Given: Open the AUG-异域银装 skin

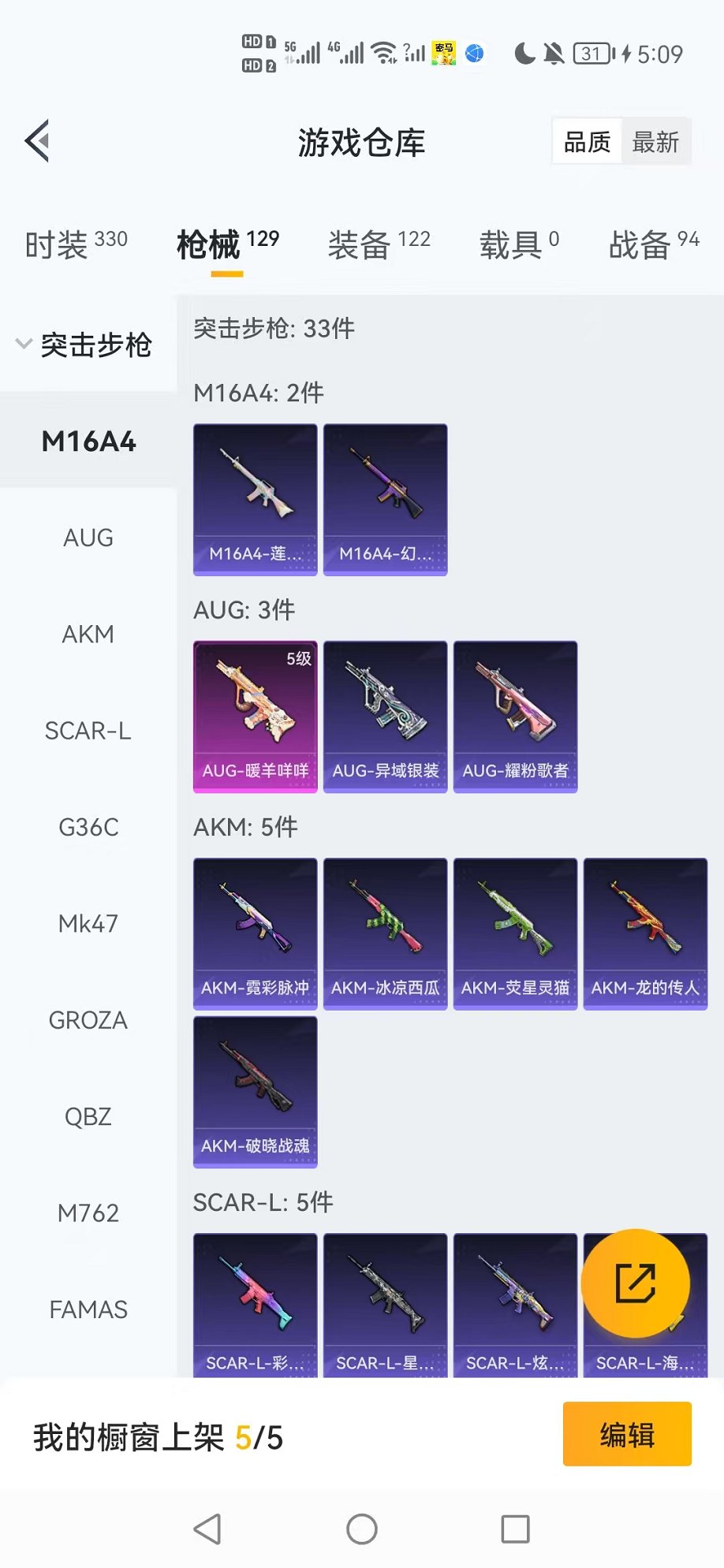Looking at the screenshot, I should pyautogui.click(x=386, y=716).
